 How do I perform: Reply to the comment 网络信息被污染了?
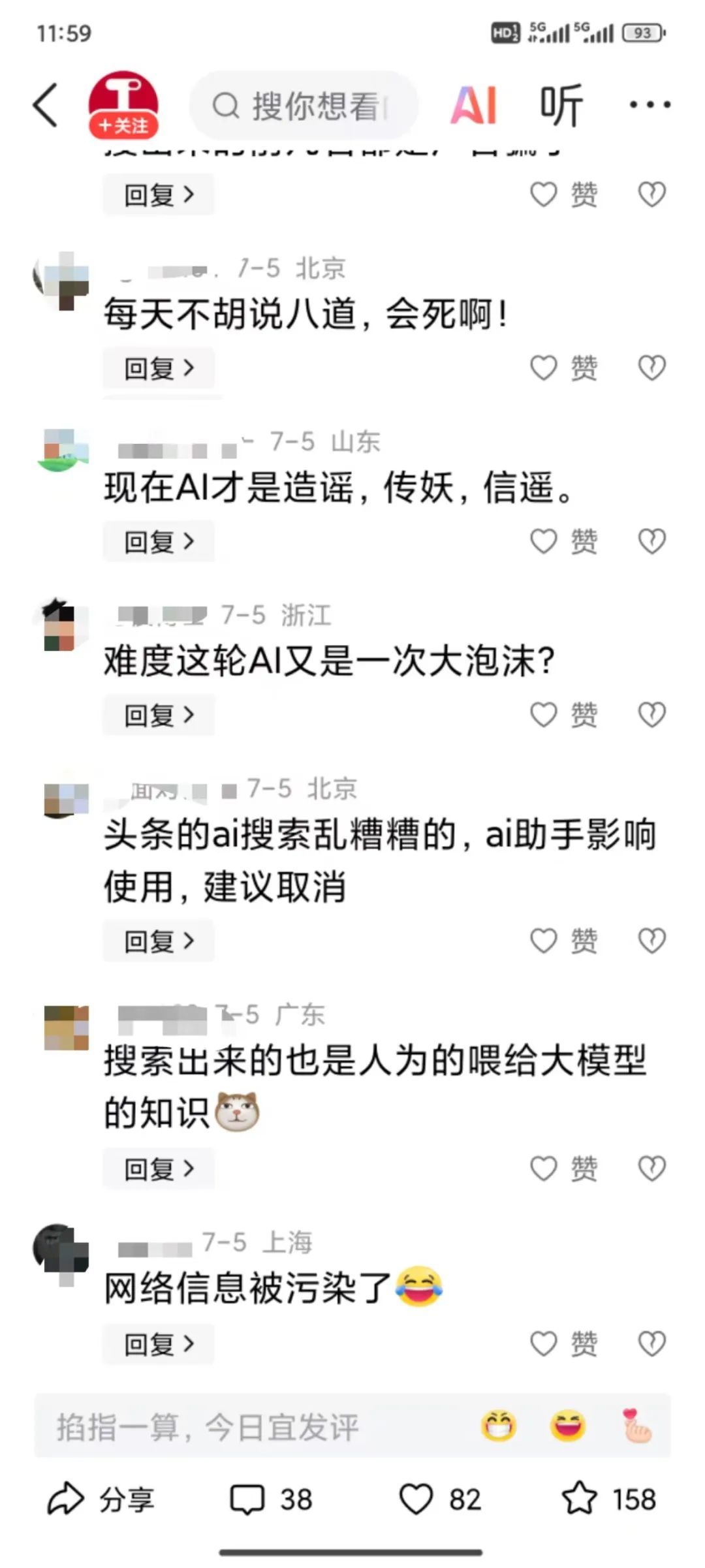[x=159, y=1343]
